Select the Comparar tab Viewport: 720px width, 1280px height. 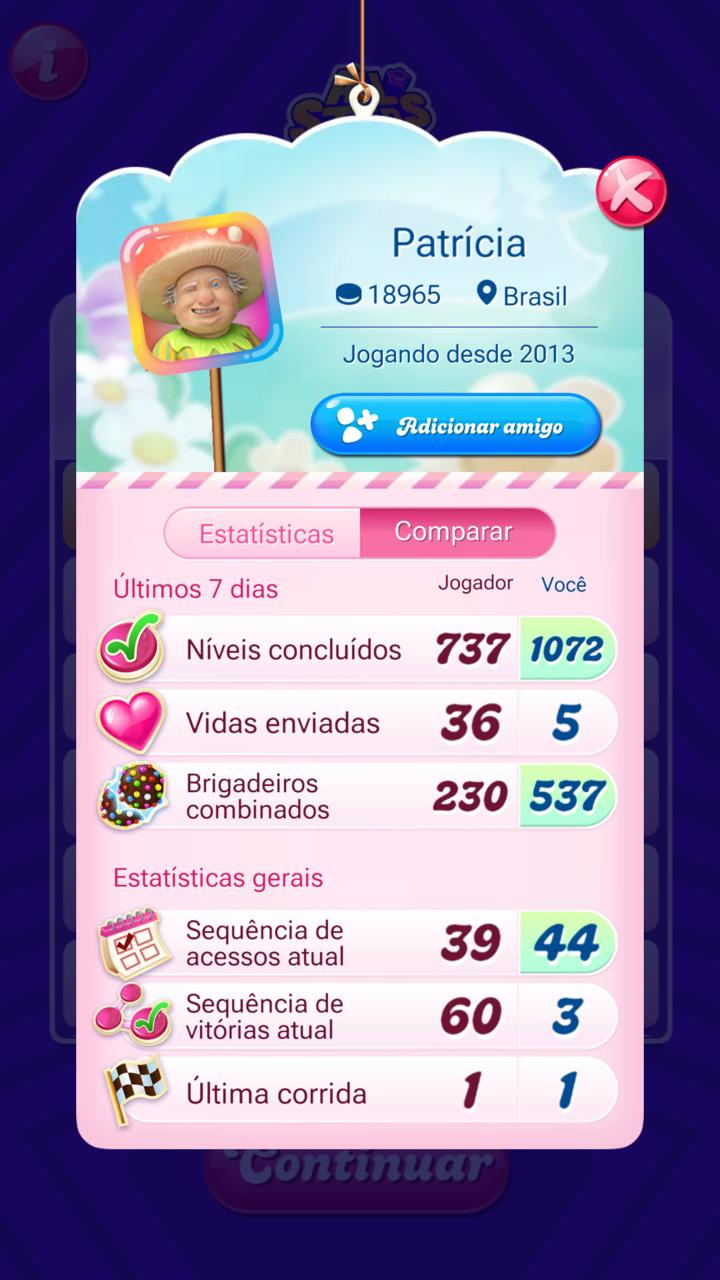454,532
